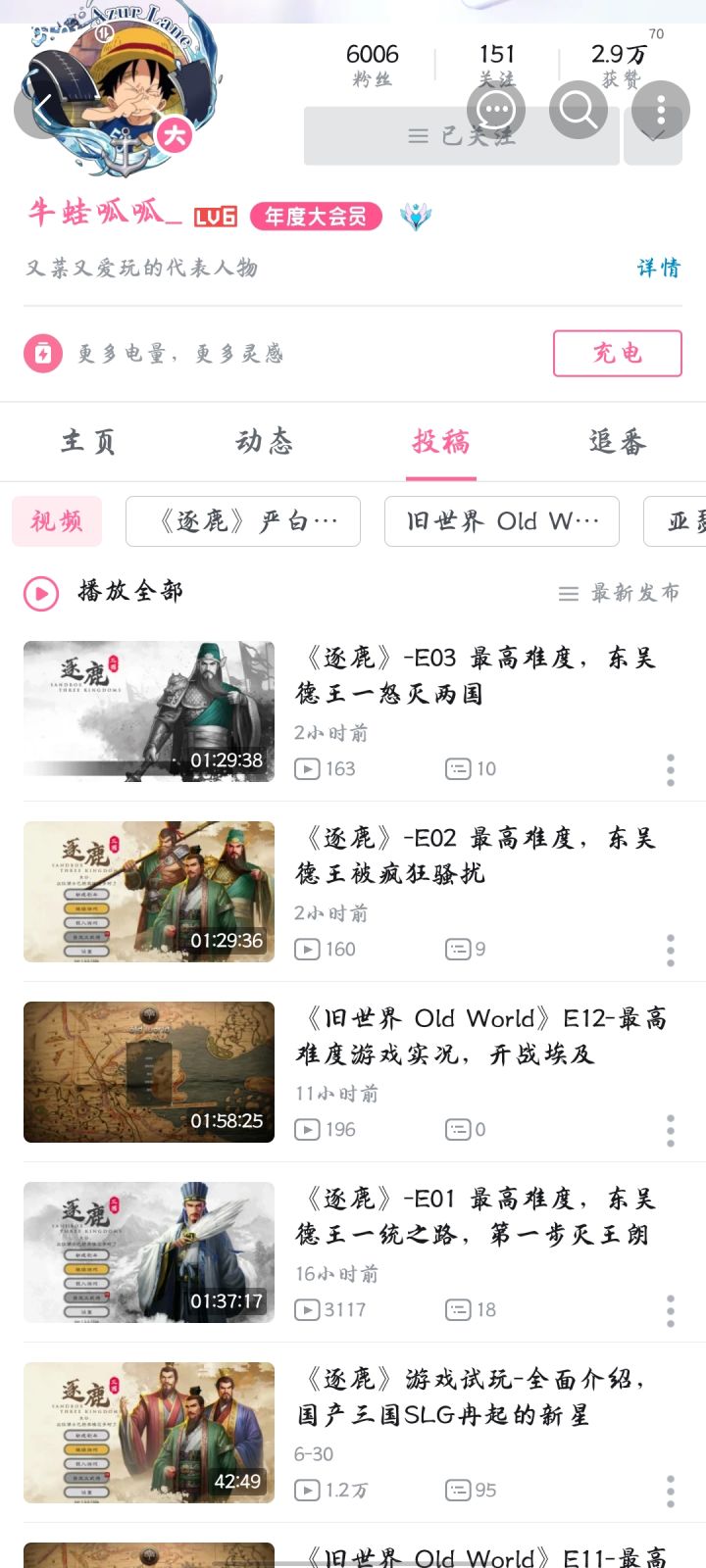Screen dimensions: 706x1568
Task: Open the search magnifier icon
Action: click(x=578, y=110)
